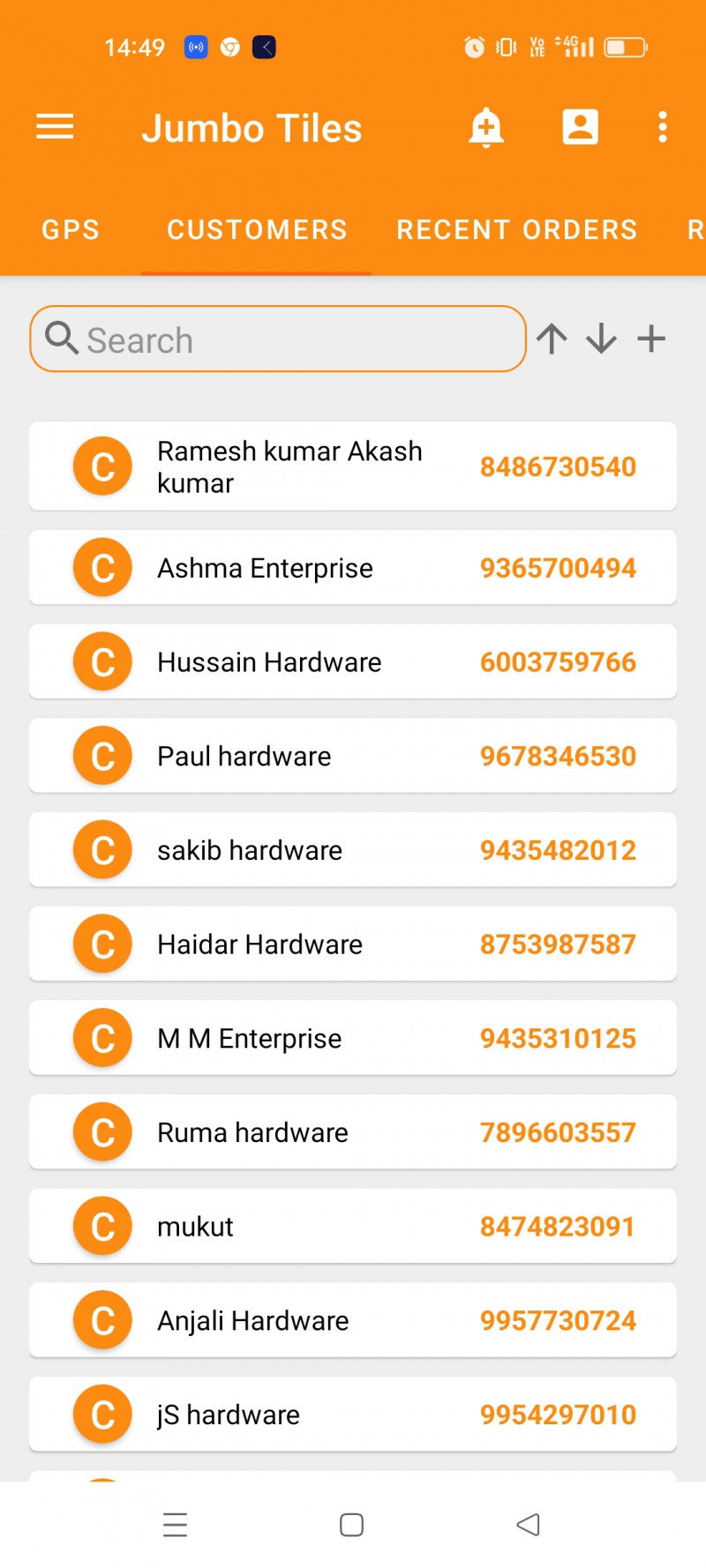The image size is (706, 1568).
Task: Open the notifications bell with plus
Action: [485, 128]
